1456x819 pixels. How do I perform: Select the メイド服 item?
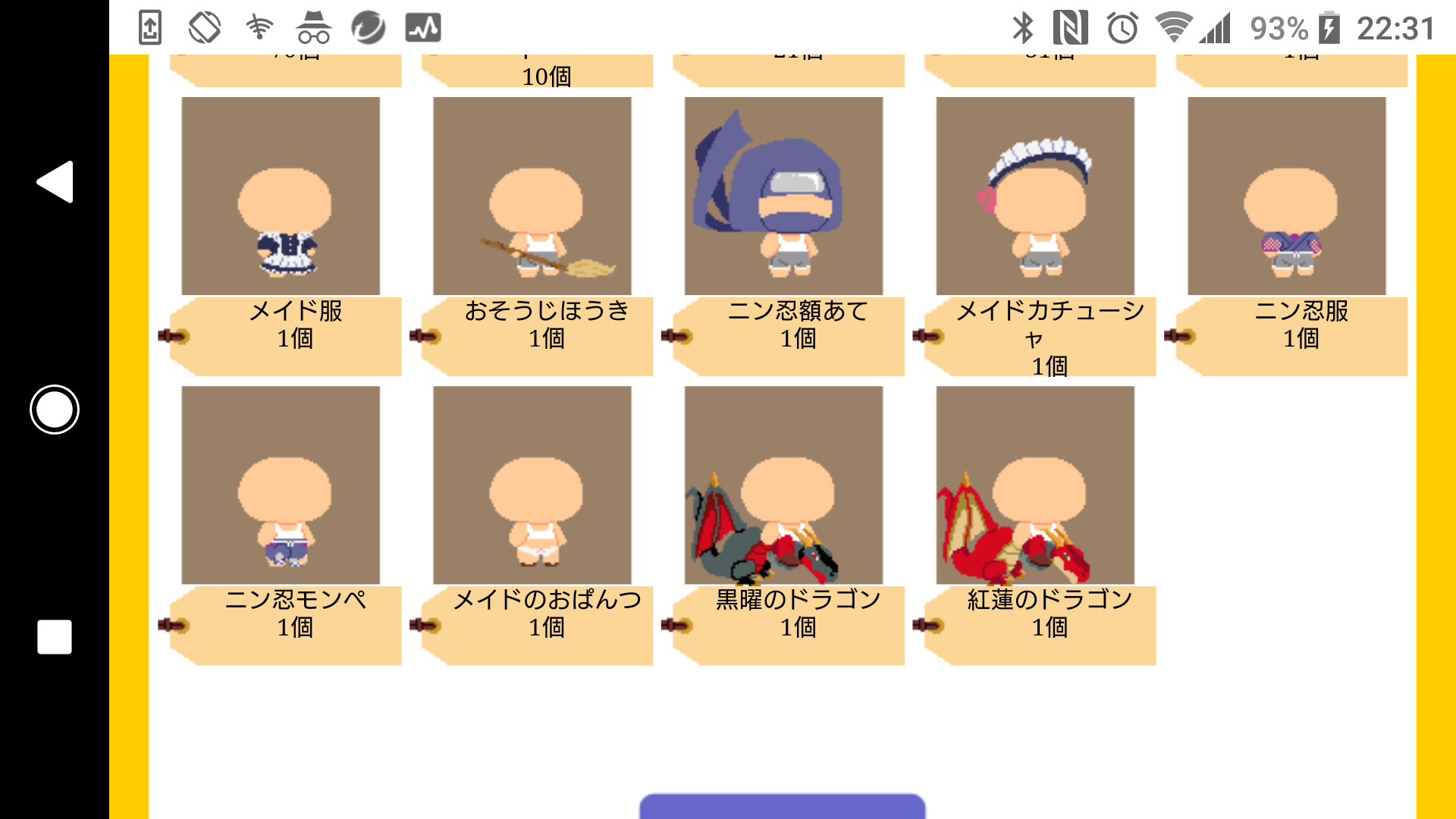281,196
